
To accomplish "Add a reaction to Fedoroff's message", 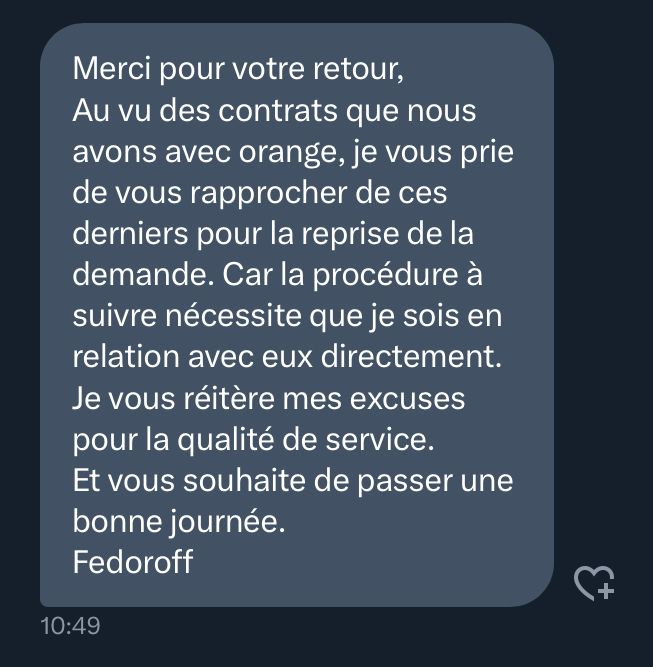I will coord(594,582).
